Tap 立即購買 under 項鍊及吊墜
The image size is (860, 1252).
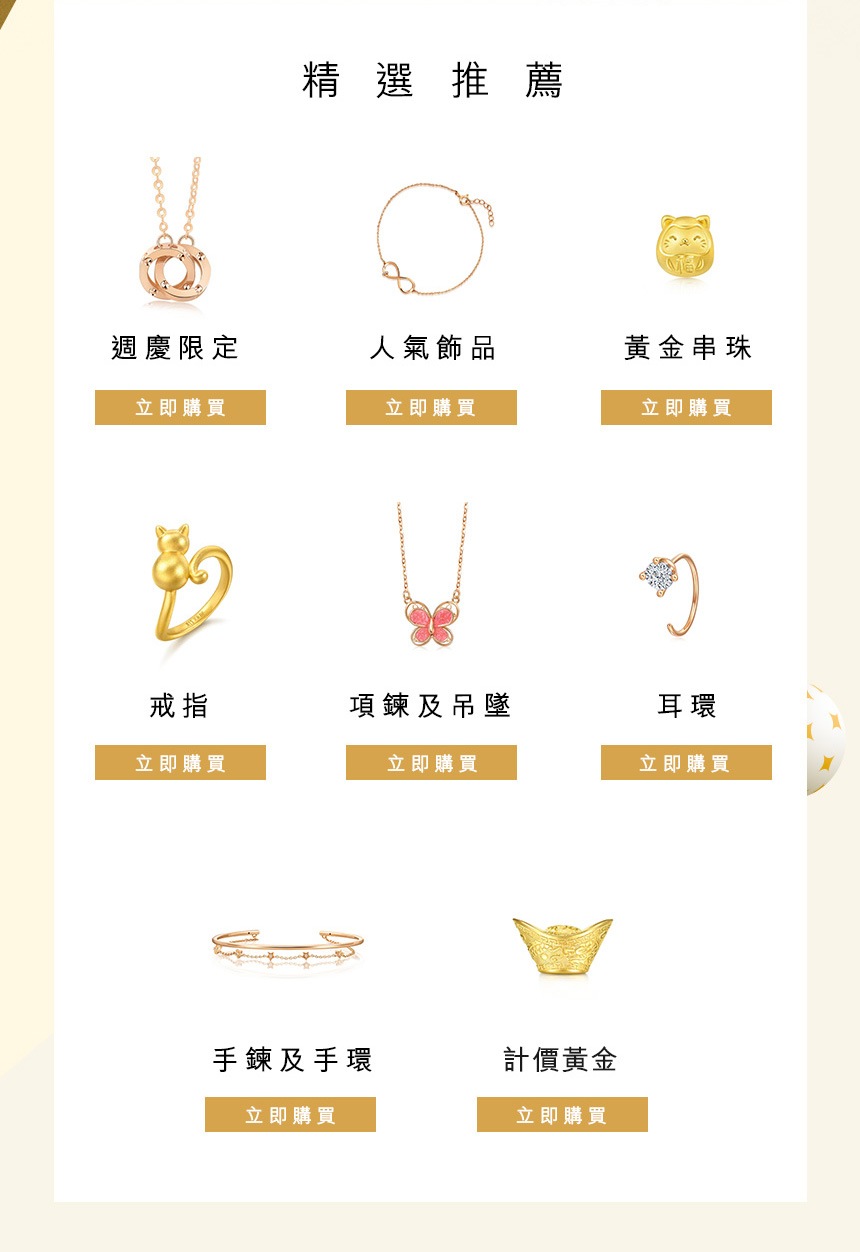[431, 762]
